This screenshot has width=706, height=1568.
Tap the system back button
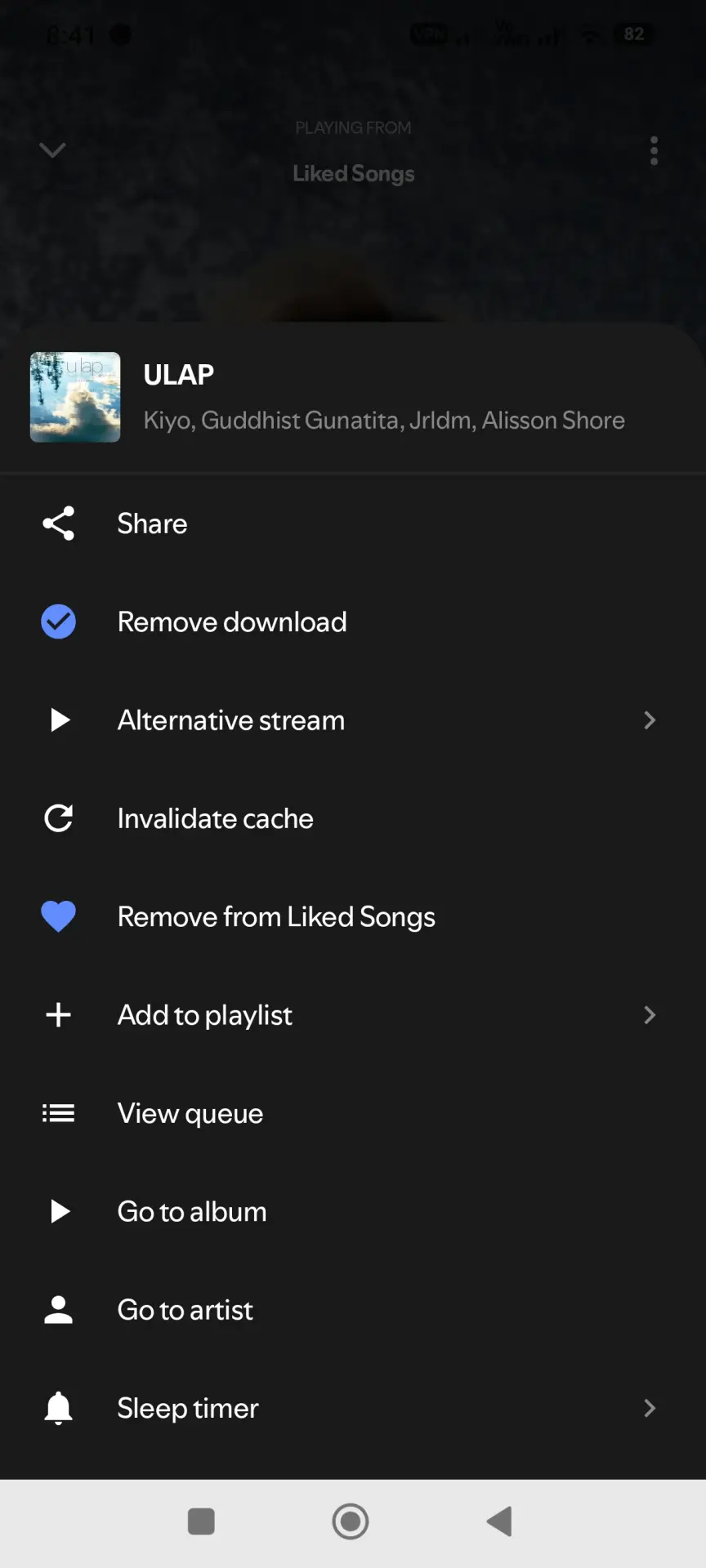pos(499,1521)
